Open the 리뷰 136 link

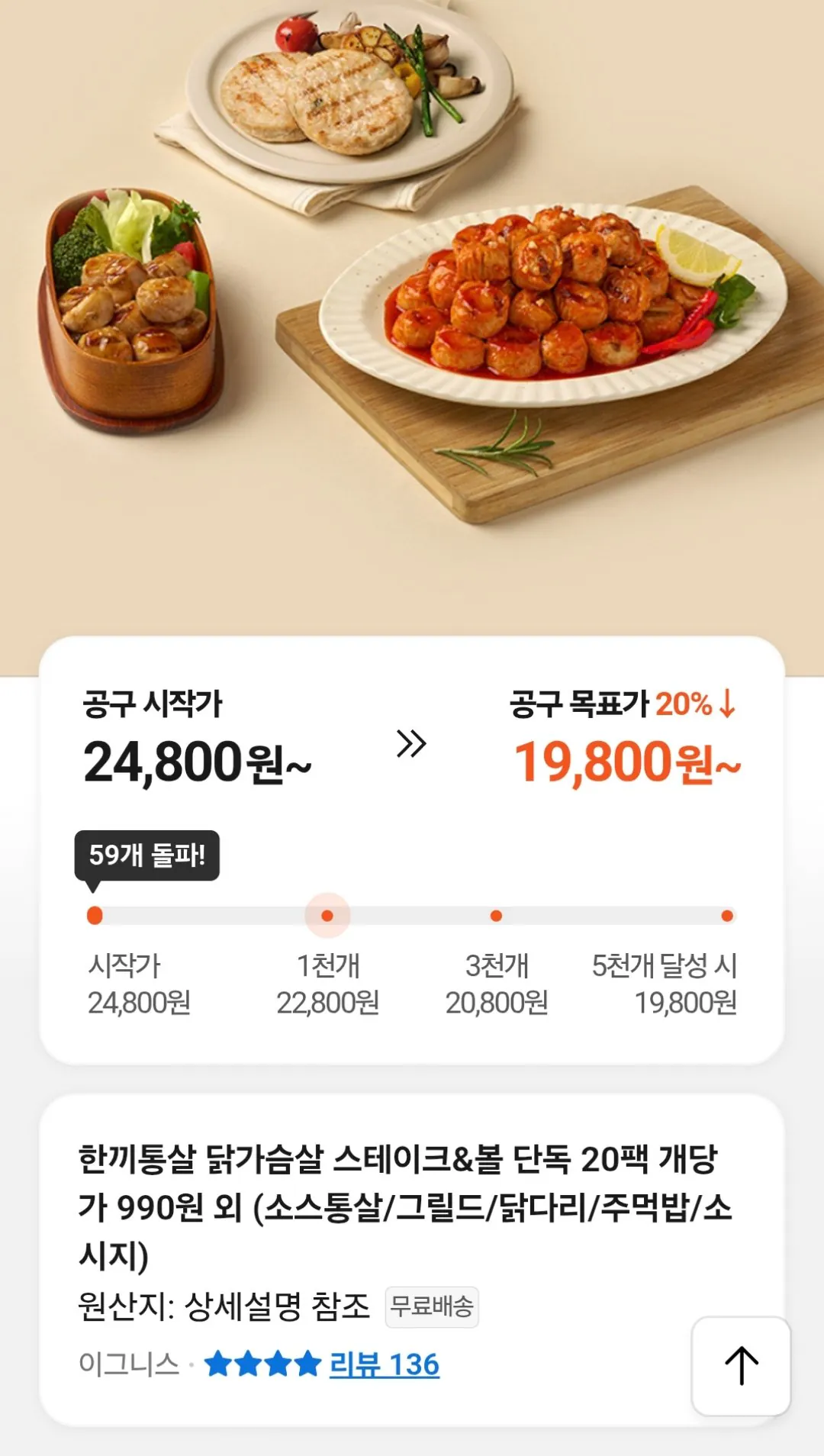click(x=383, y=1362)
